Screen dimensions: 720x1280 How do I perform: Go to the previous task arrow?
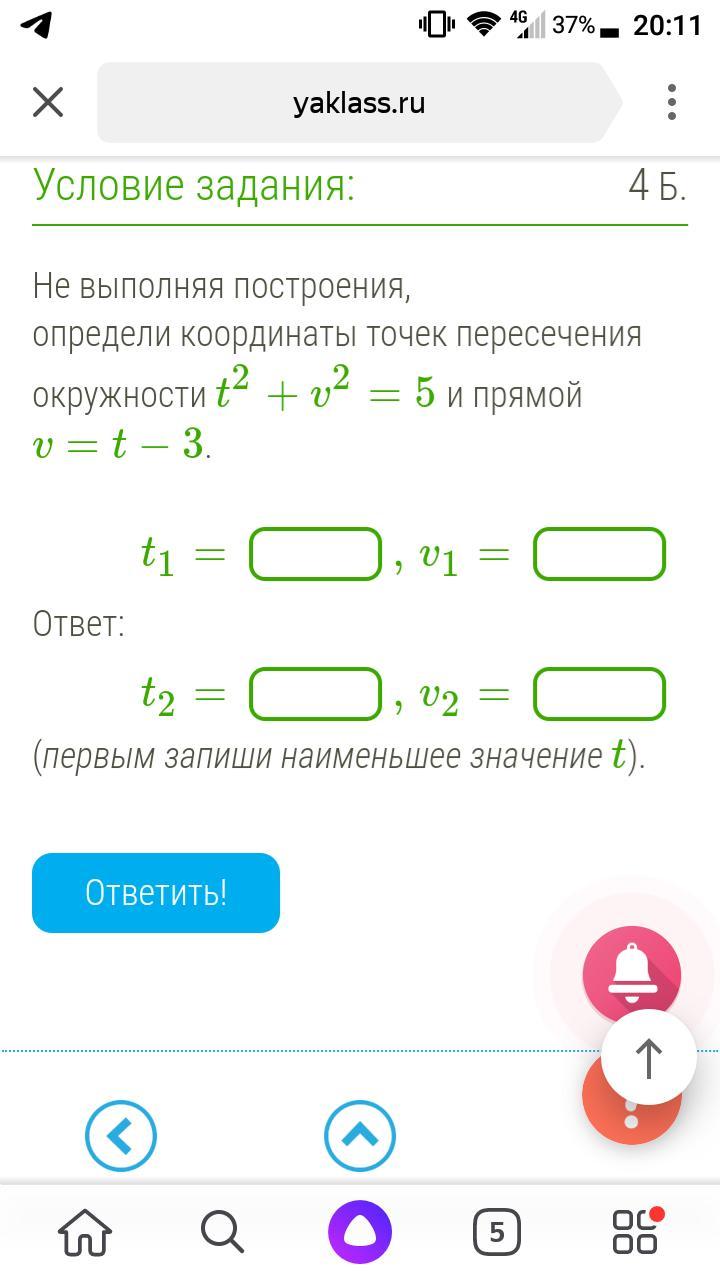[x=121, y=1135]
